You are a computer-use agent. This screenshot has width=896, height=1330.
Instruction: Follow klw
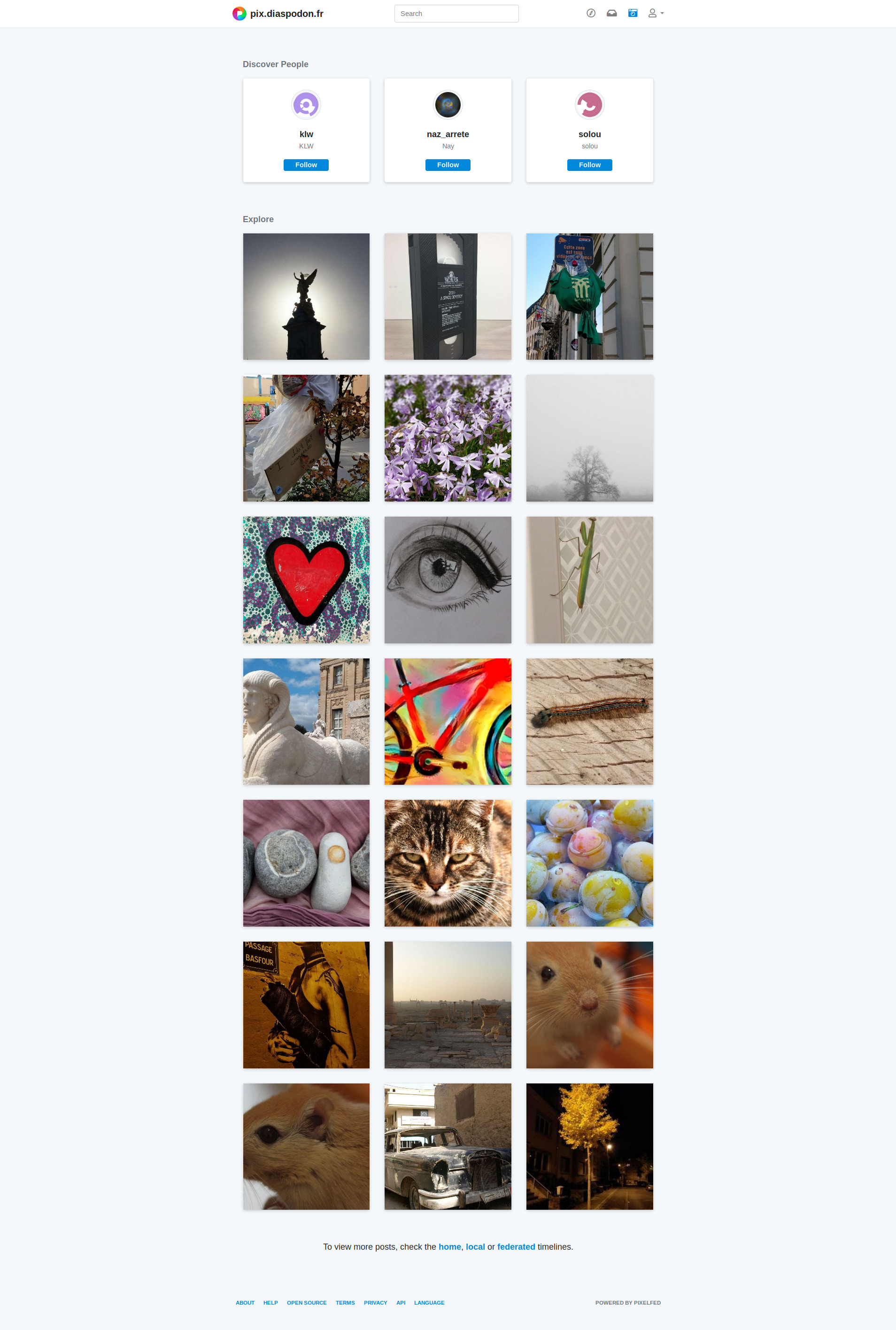coord(306,165)
